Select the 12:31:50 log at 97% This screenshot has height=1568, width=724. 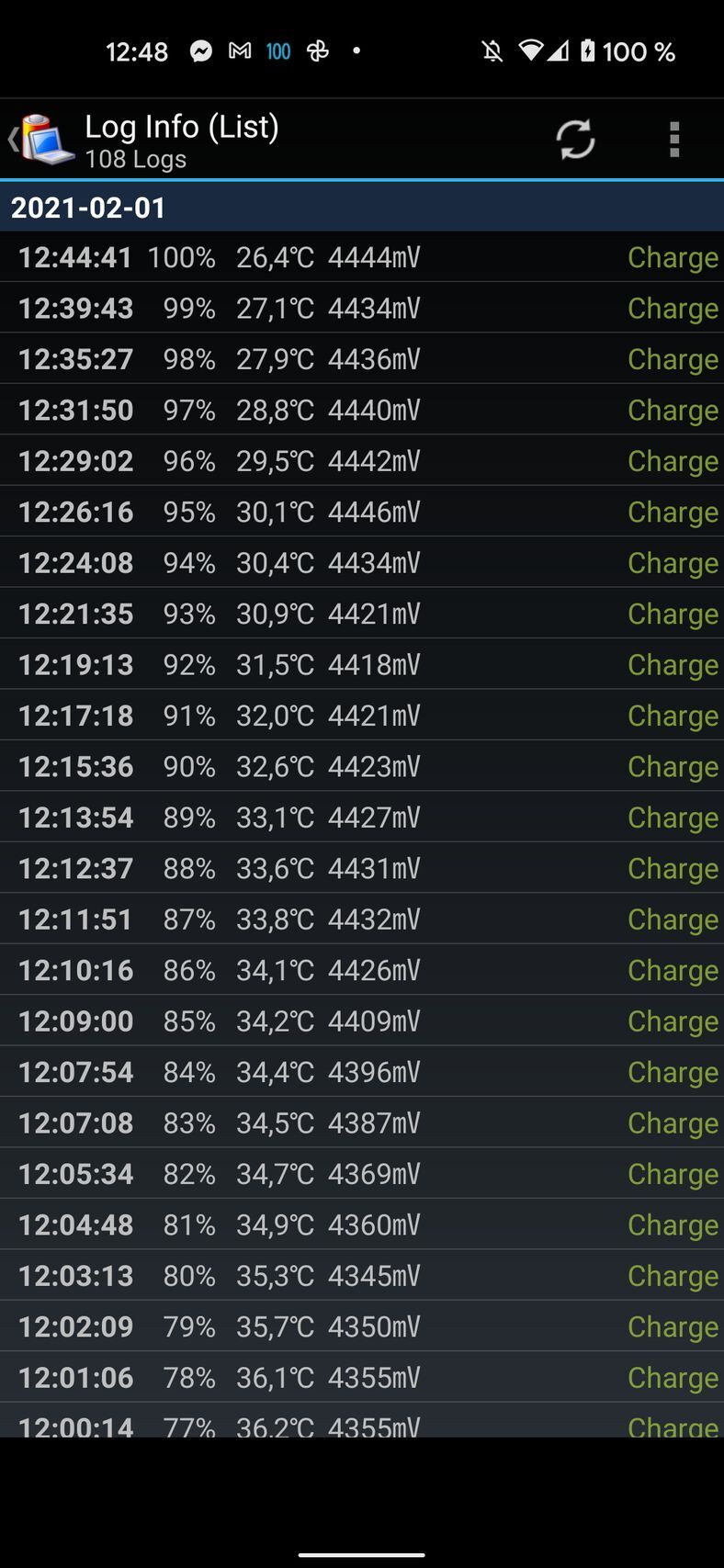362,410
